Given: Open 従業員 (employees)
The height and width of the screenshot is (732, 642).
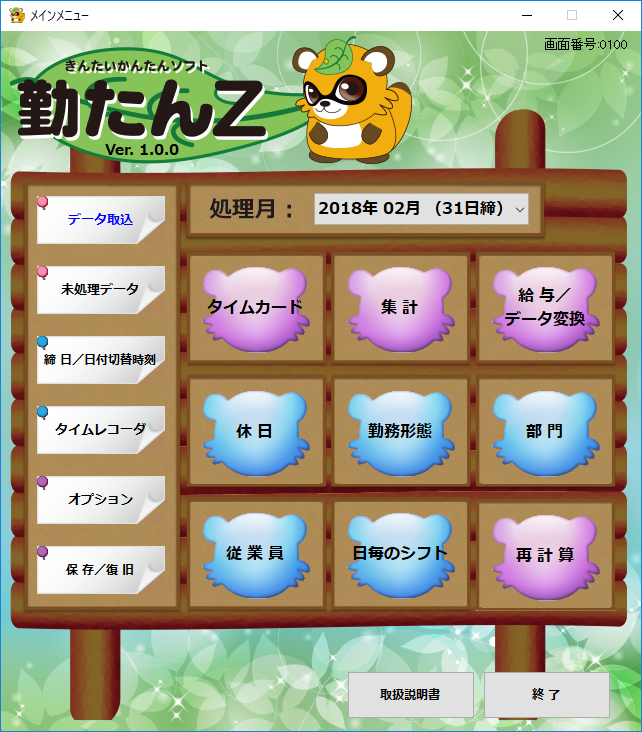Looking at the screenshot, I should point(255,553).
